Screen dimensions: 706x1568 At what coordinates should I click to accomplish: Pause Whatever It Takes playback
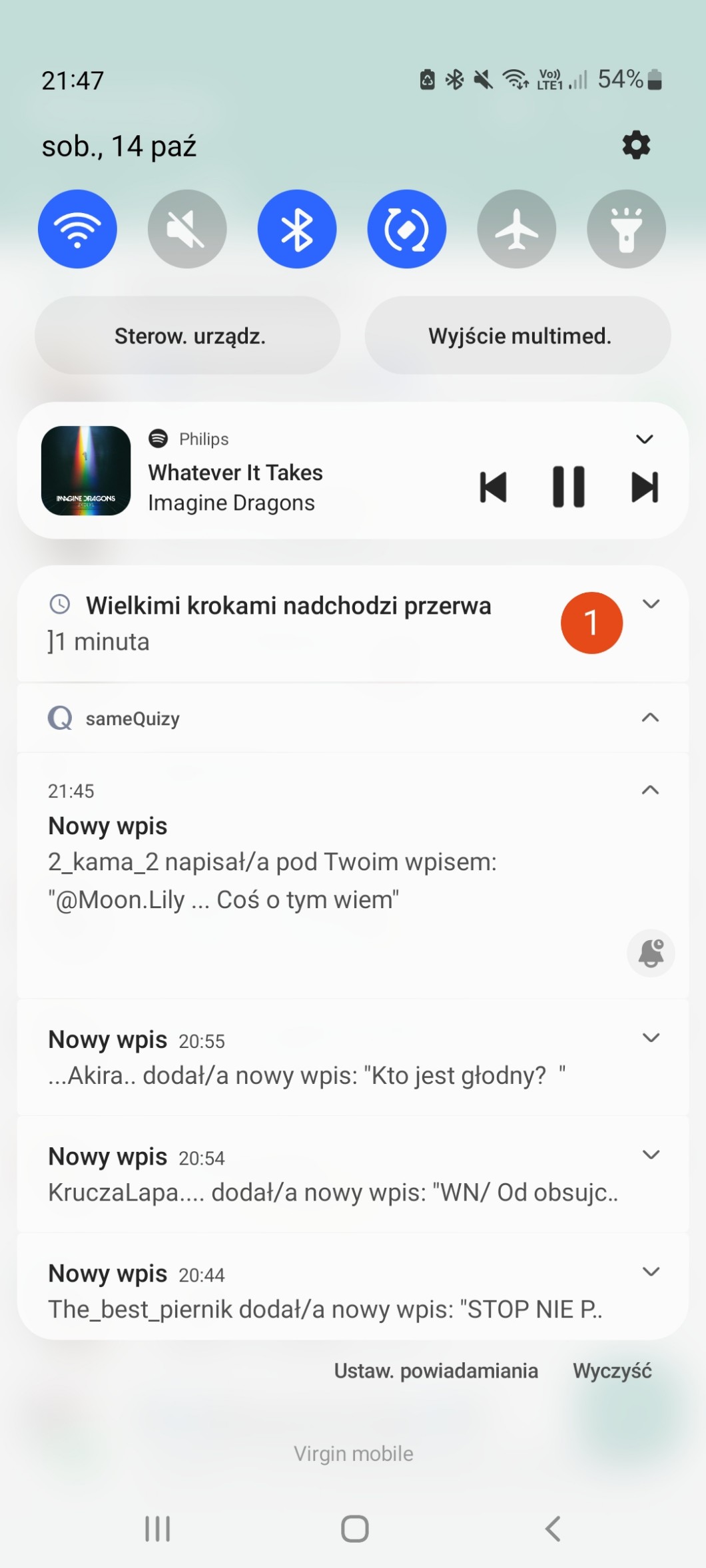pos(569,487)
